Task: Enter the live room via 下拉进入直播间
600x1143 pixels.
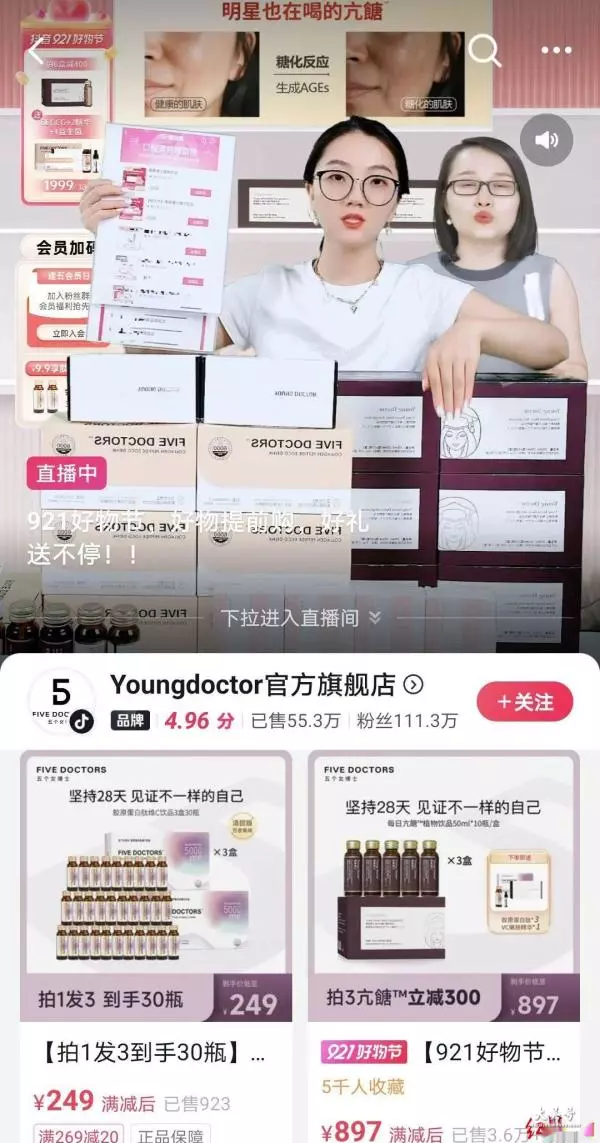Action: [x=300, y=618]
